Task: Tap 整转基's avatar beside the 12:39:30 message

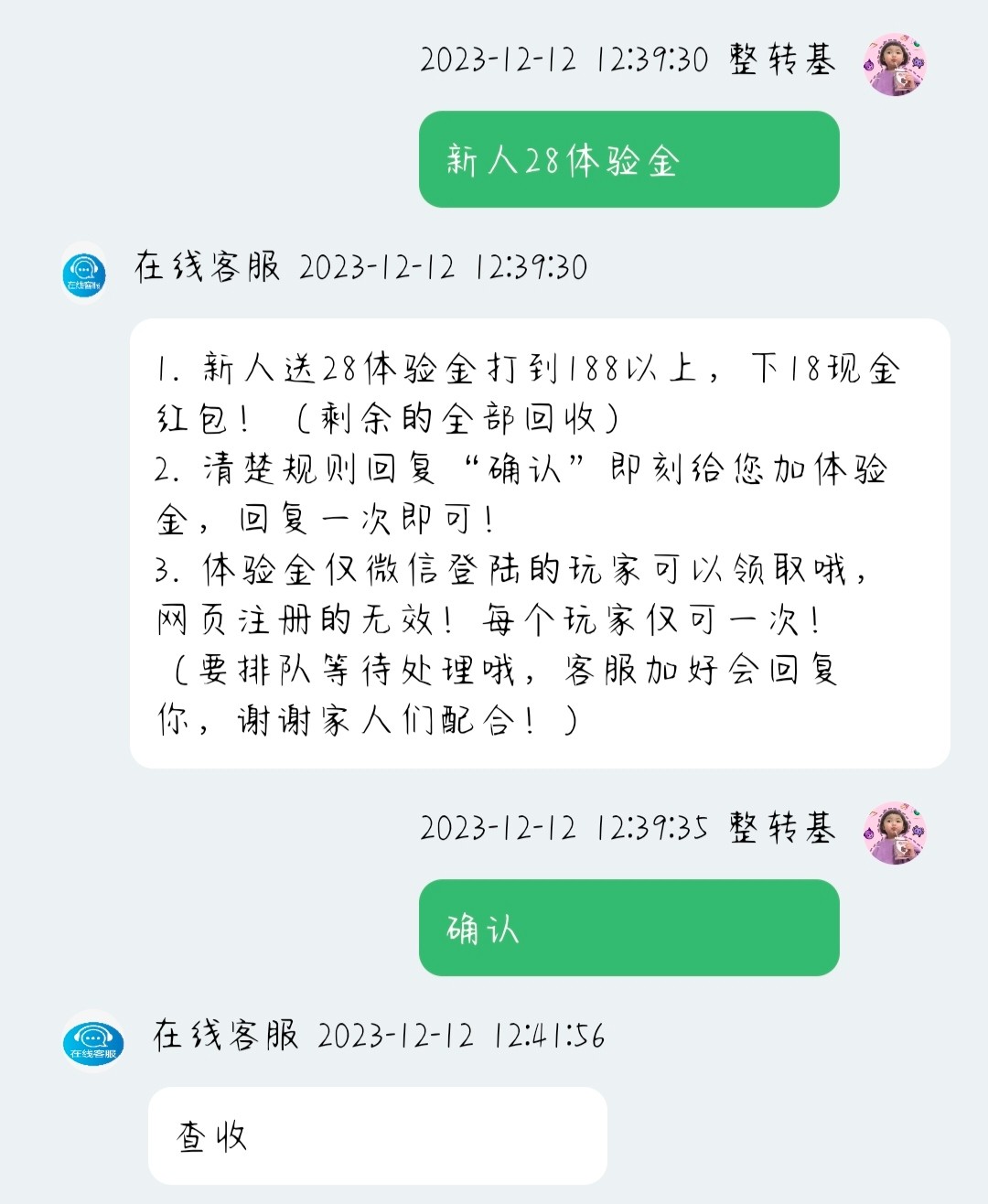Action: [x=894, y=64]
